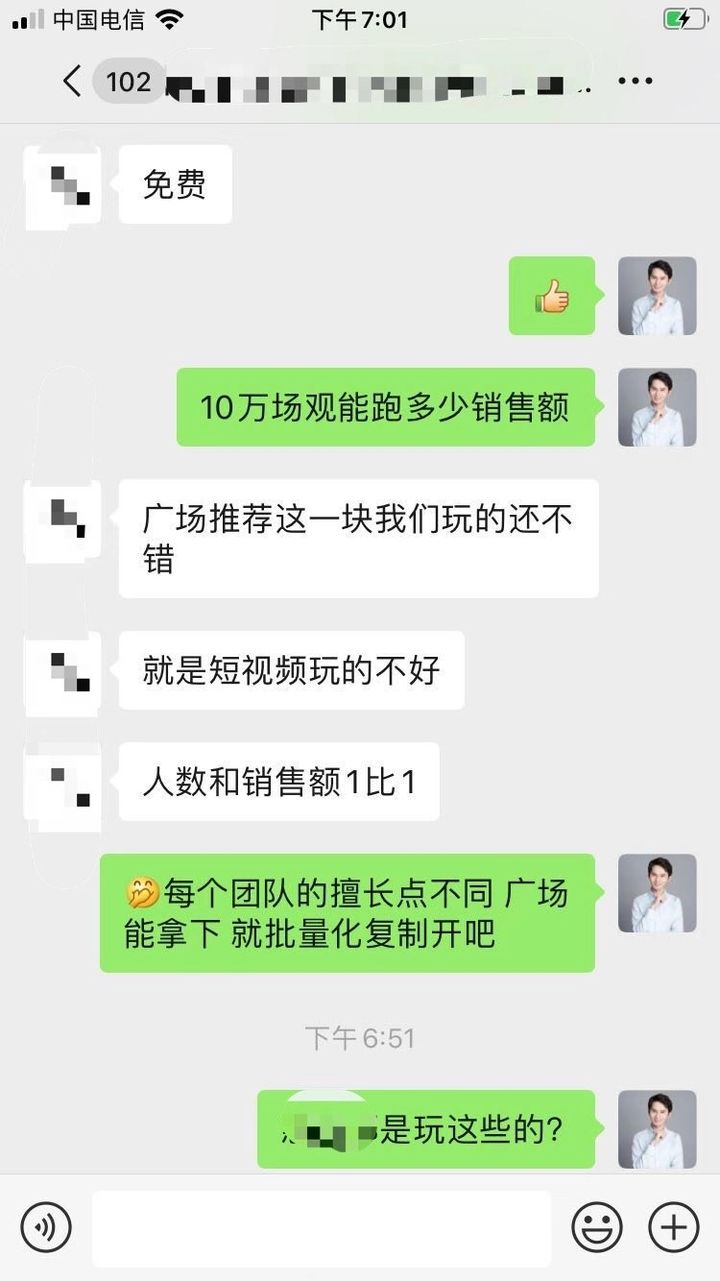Open sender avatar beside 免费 message

63,184
